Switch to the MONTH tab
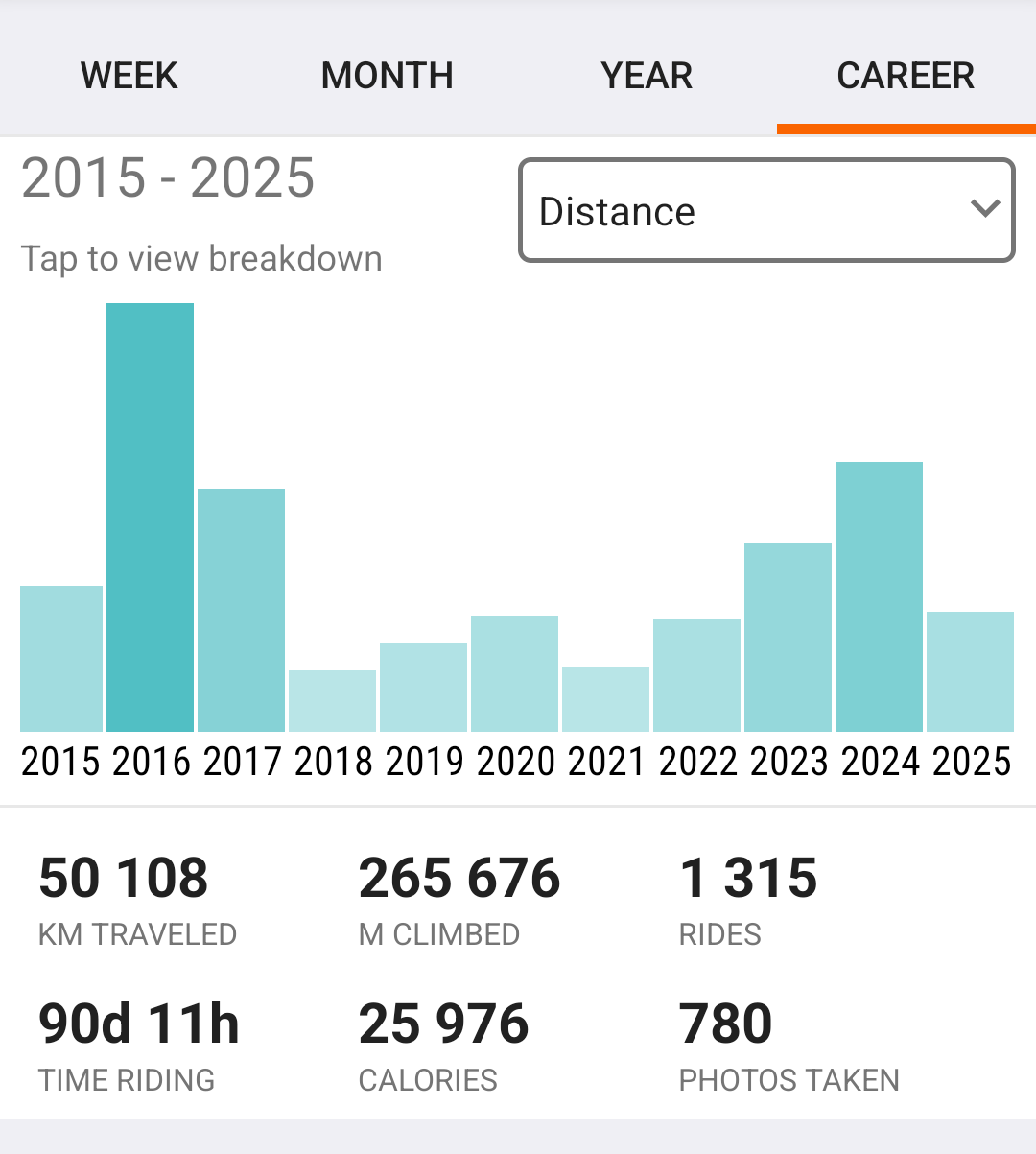 (388, 76)
